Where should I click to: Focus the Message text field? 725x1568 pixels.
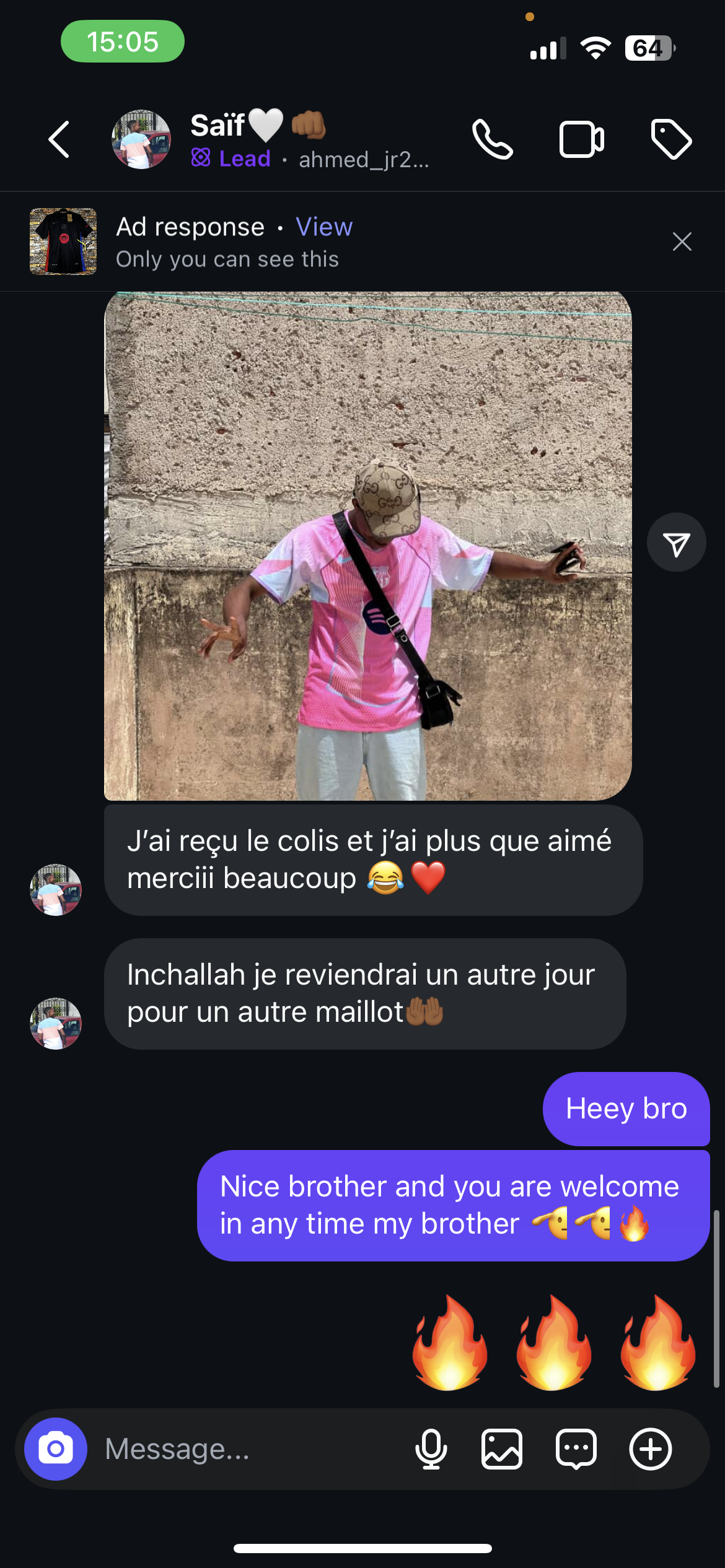[248, 1449]
